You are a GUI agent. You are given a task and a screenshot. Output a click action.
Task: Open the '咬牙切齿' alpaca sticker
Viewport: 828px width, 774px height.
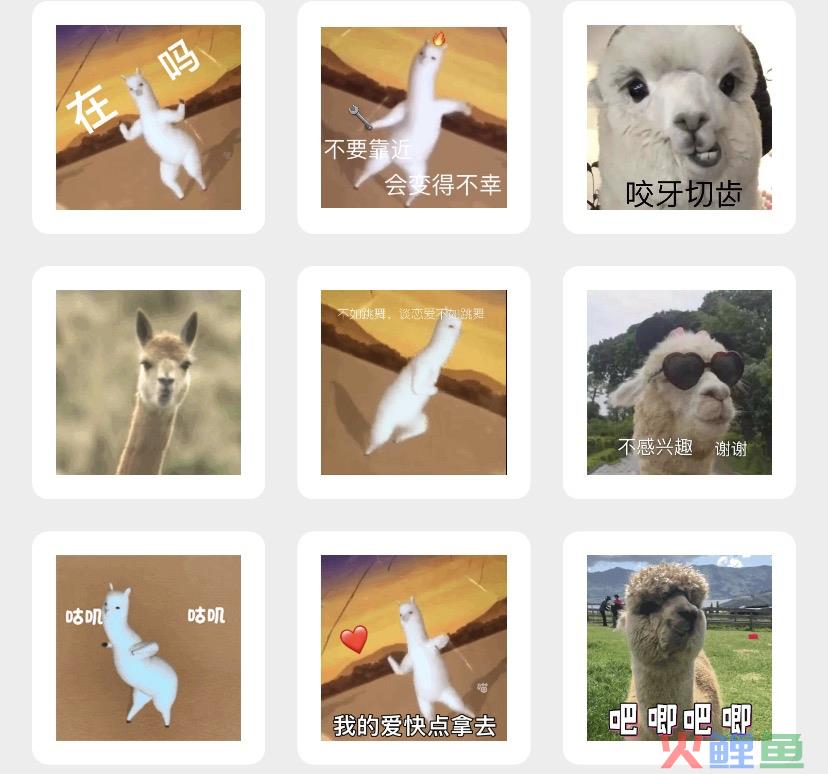[679, 117]
